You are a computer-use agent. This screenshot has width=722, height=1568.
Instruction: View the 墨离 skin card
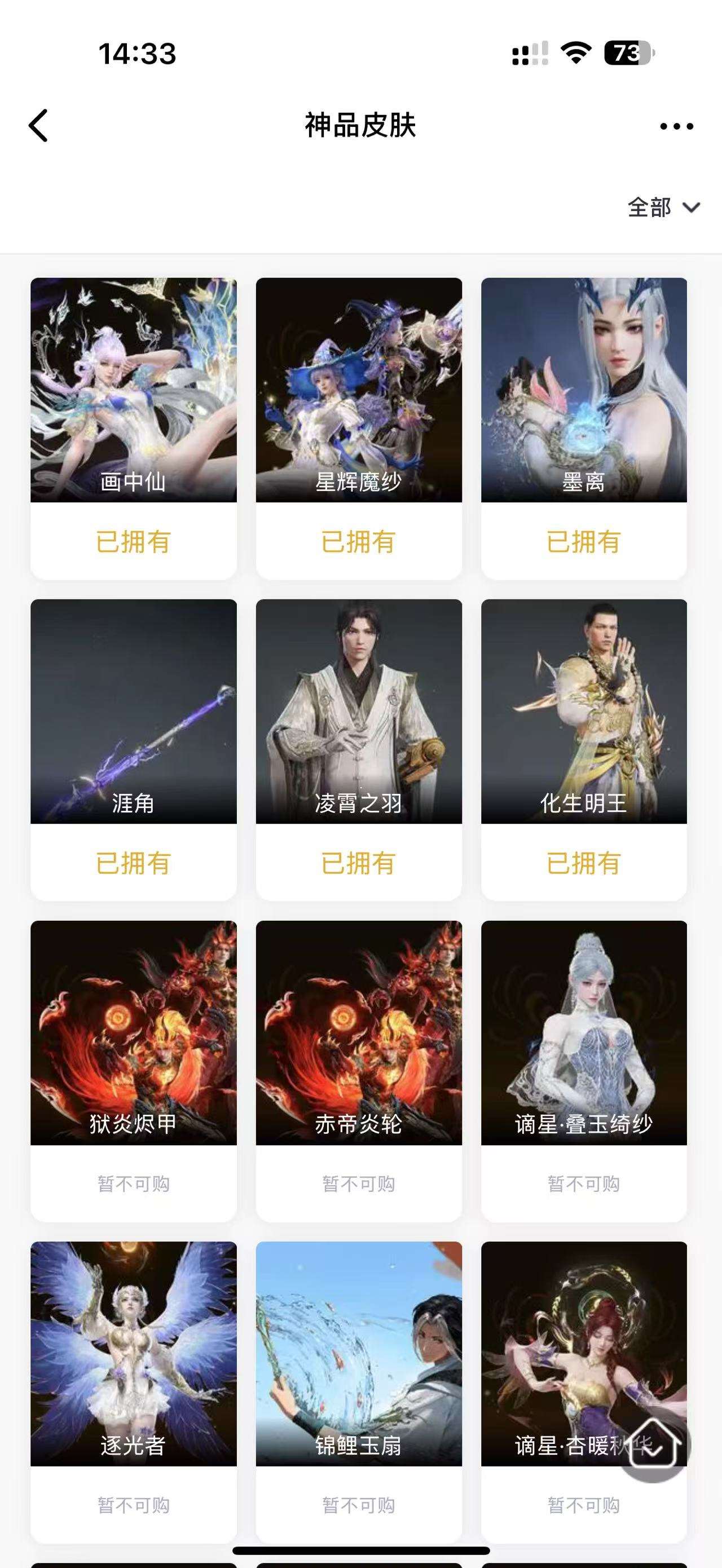pos(584,390)
